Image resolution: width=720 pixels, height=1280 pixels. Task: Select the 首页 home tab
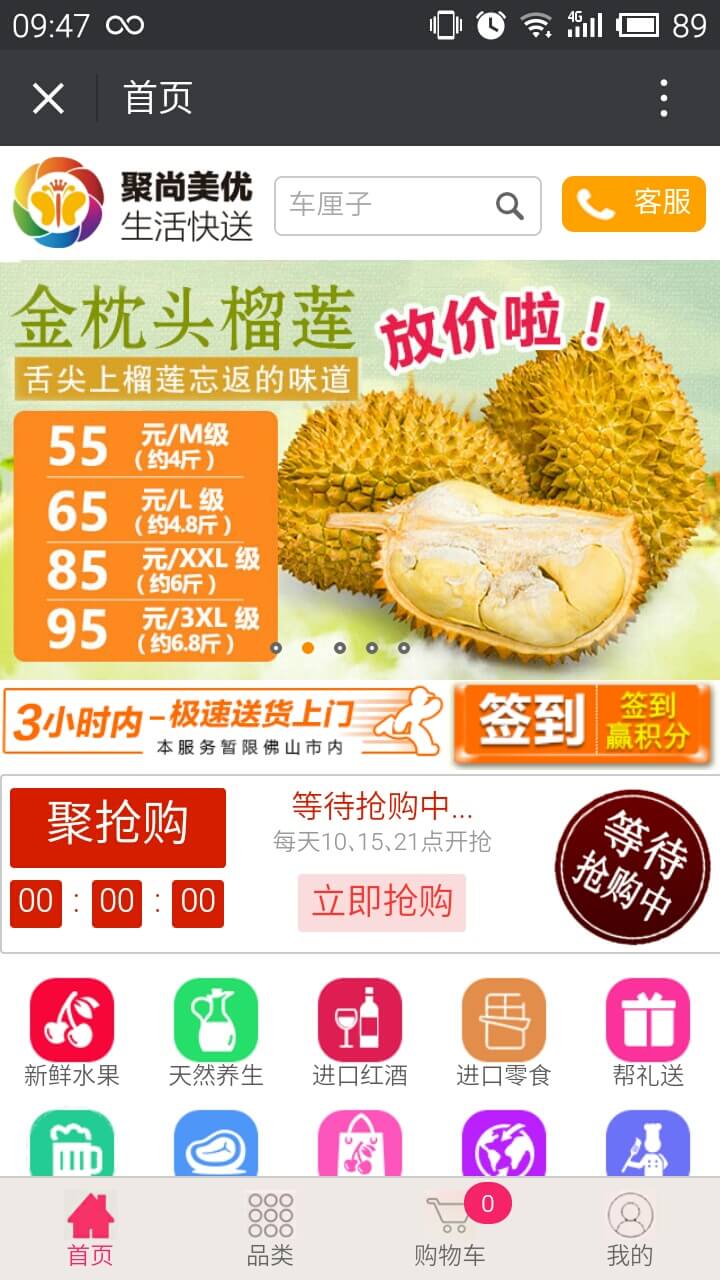coord(90,1229)
